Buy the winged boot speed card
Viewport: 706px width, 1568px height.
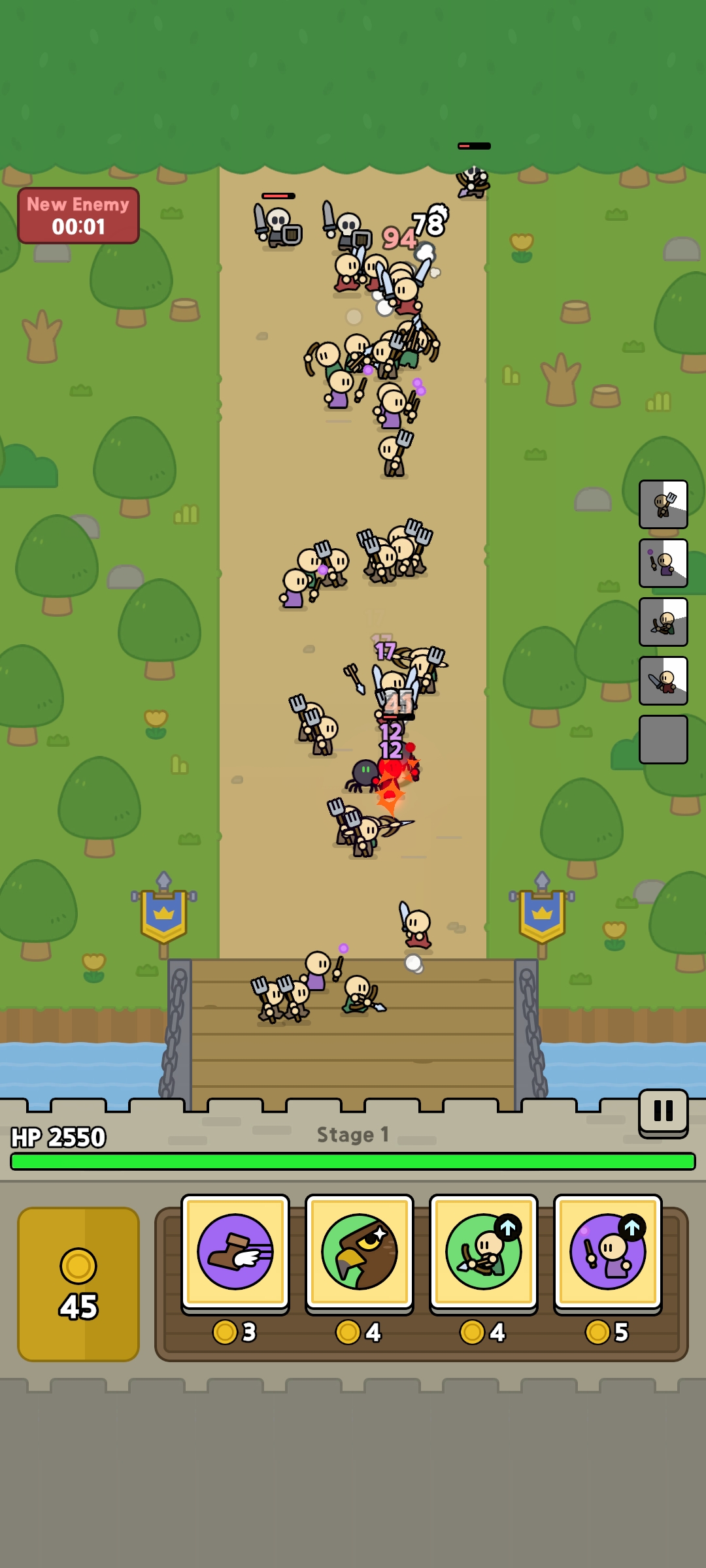(235, 1252)
